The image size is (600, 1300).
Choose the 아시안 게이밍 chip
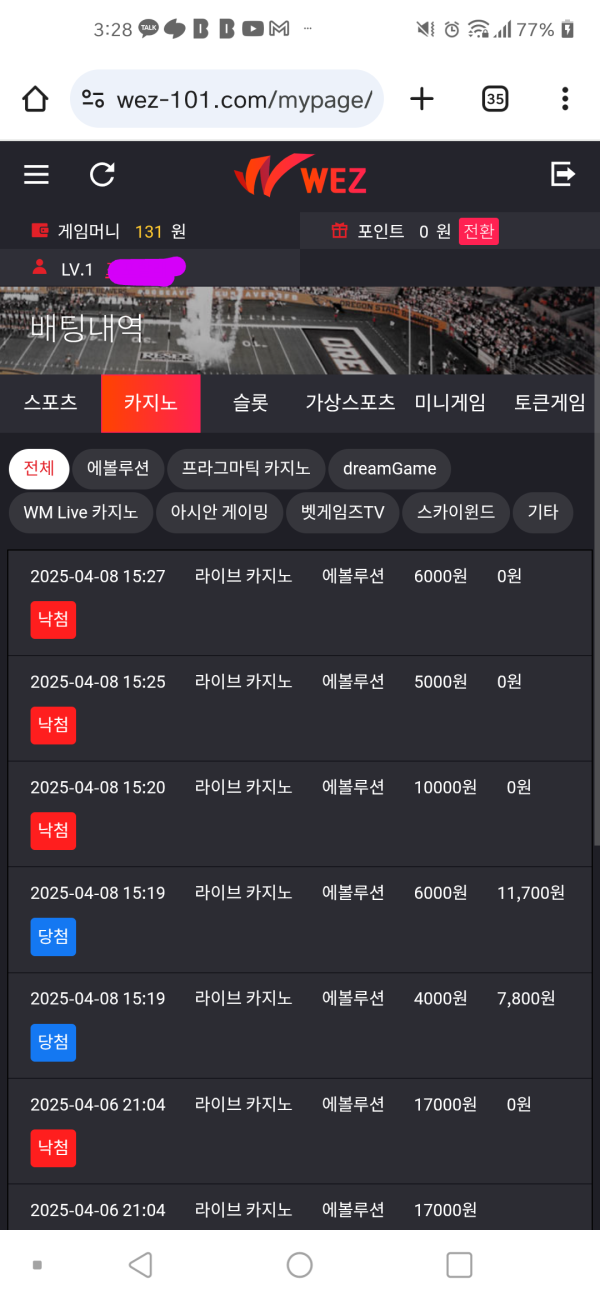pyautogui.click(x=220, y=513)
